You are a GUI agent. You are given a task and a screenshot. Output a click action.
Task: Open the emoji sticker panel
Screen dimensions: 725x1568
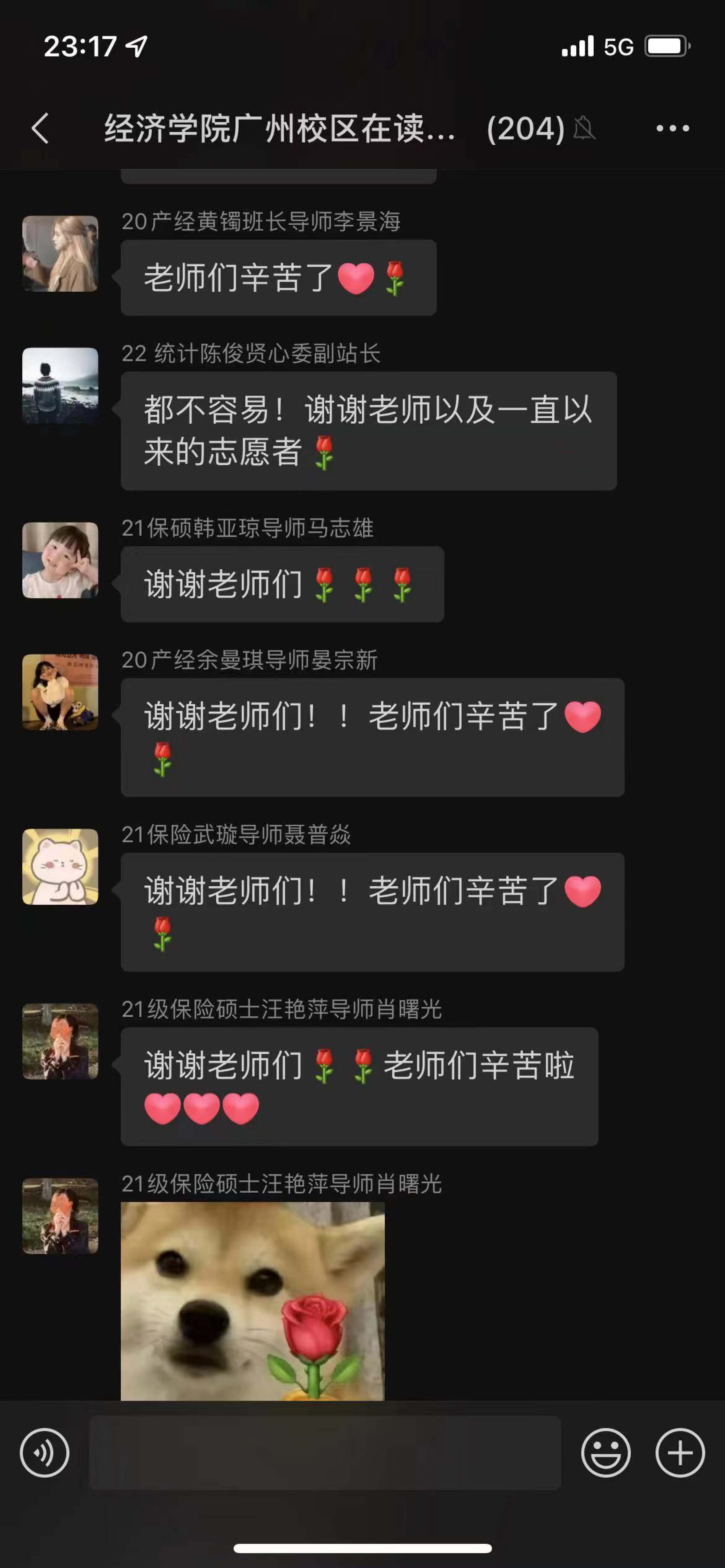tap(606, 1452)
